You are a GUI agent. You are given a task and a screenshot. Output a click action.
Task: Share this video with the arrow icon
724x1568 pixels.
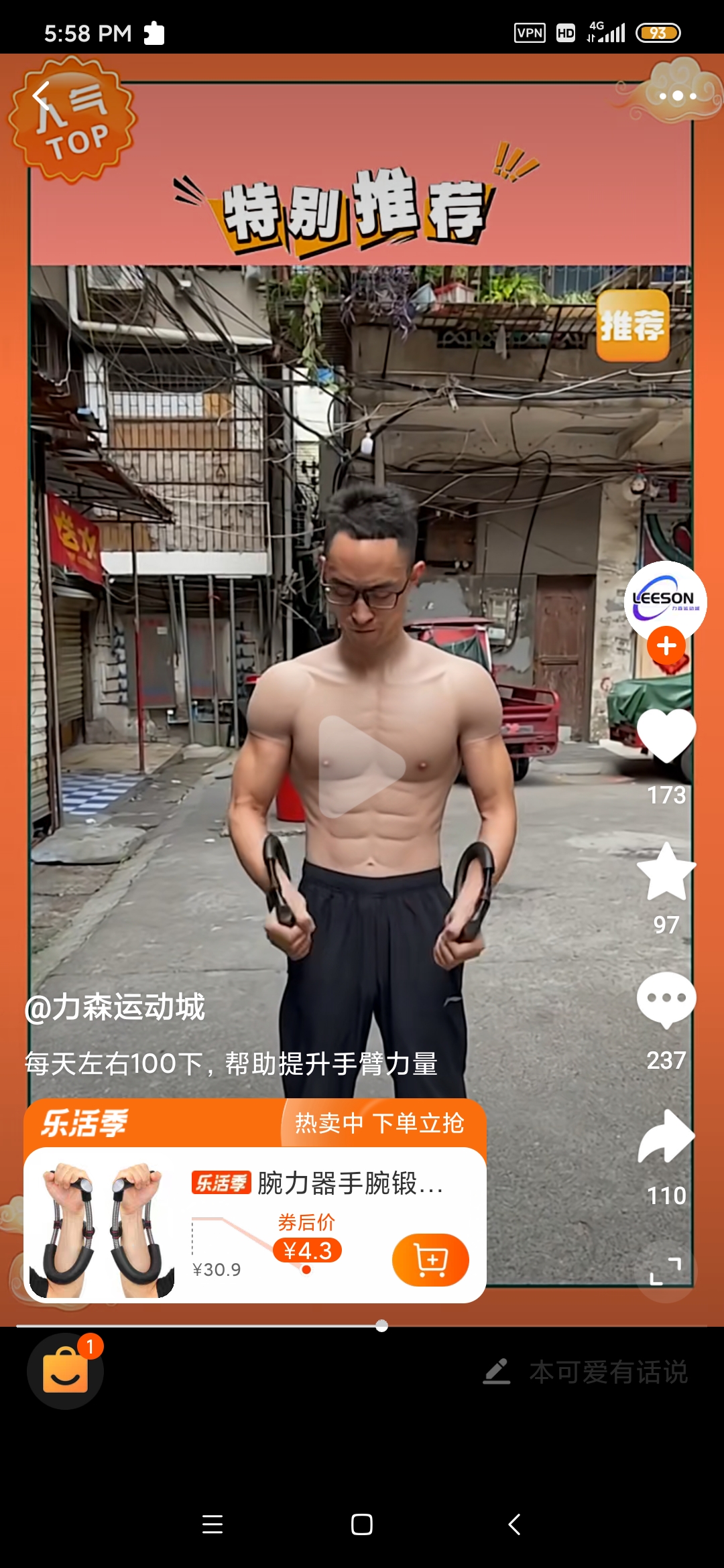[666, 1136]
